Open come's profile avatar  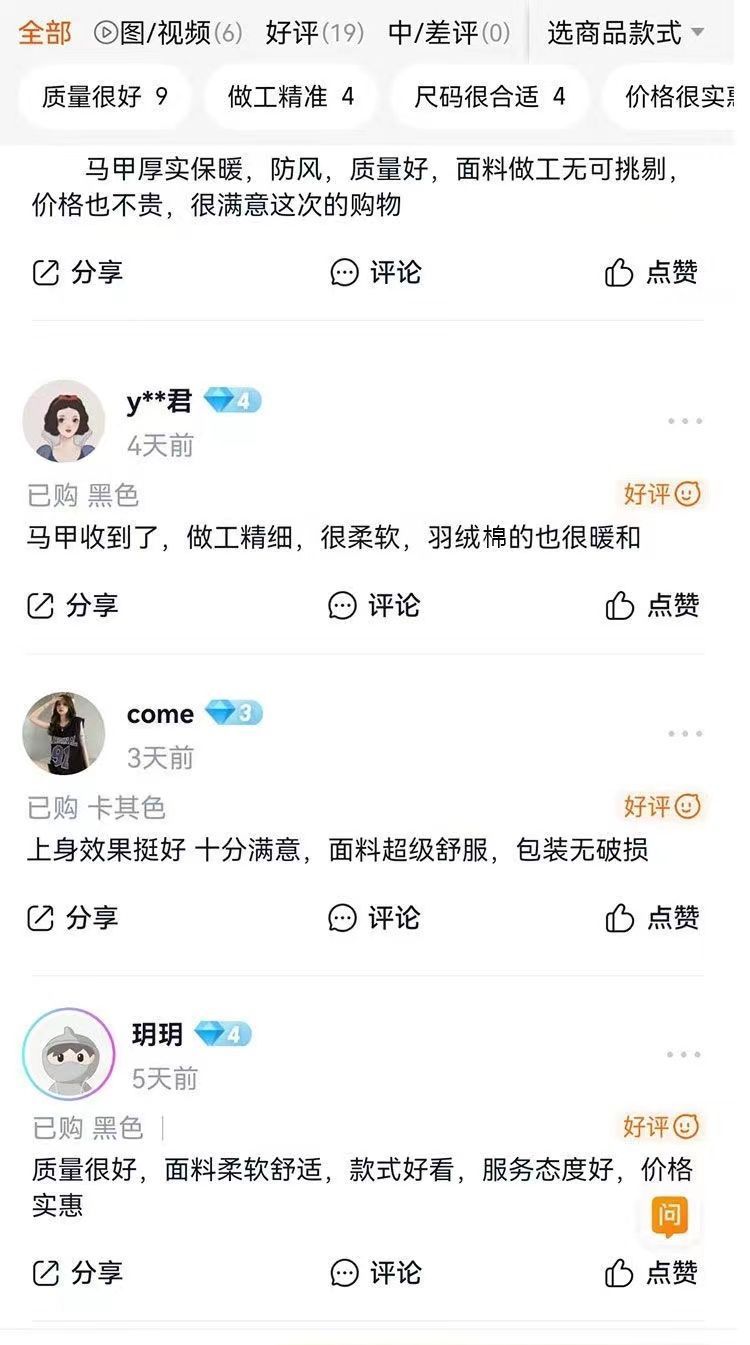coord(64,733)
